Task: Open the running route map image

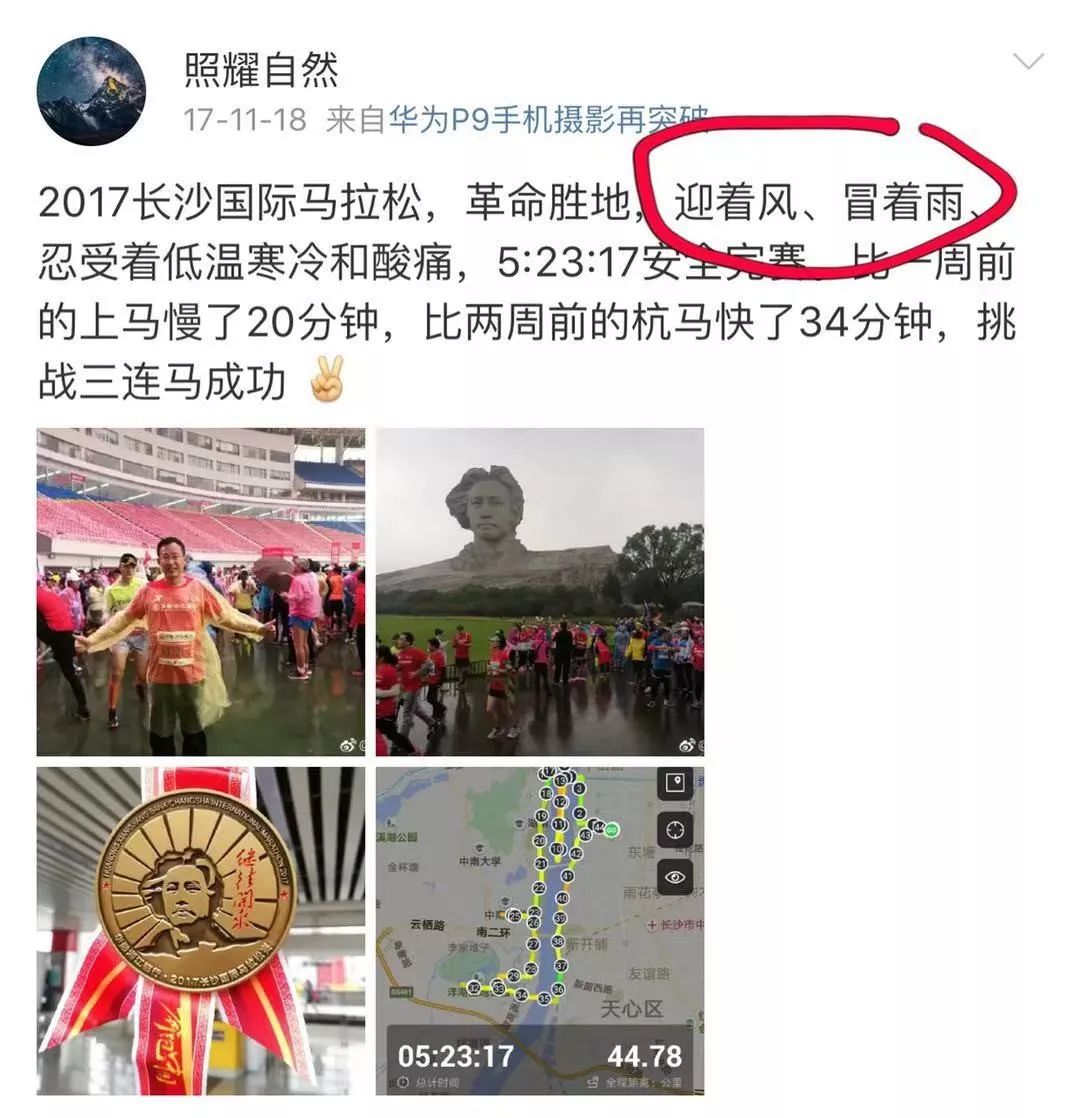Action: pyautogui.click(x=540, y=930)
